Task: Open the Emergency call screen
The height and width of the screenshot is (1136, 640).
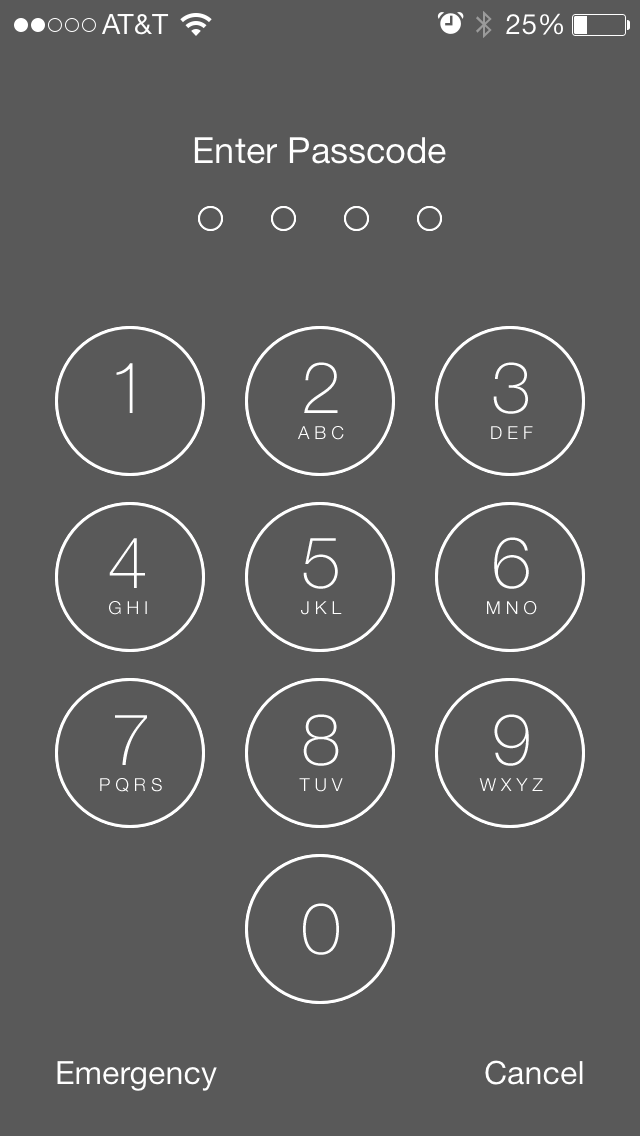Action: pos(136,1074)
